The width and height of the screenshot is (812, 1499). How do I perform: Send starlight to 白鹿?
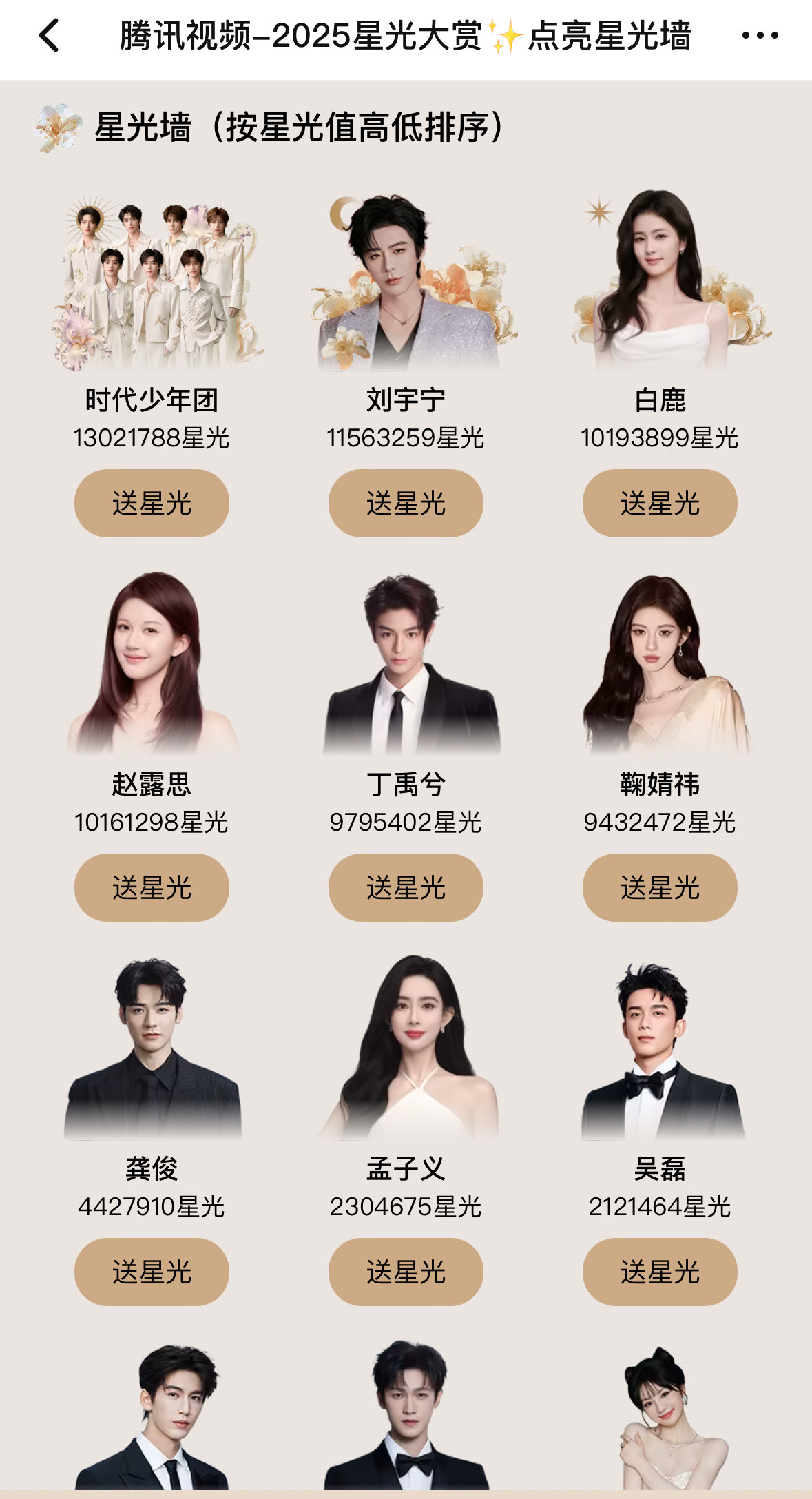tap(659, 502)
